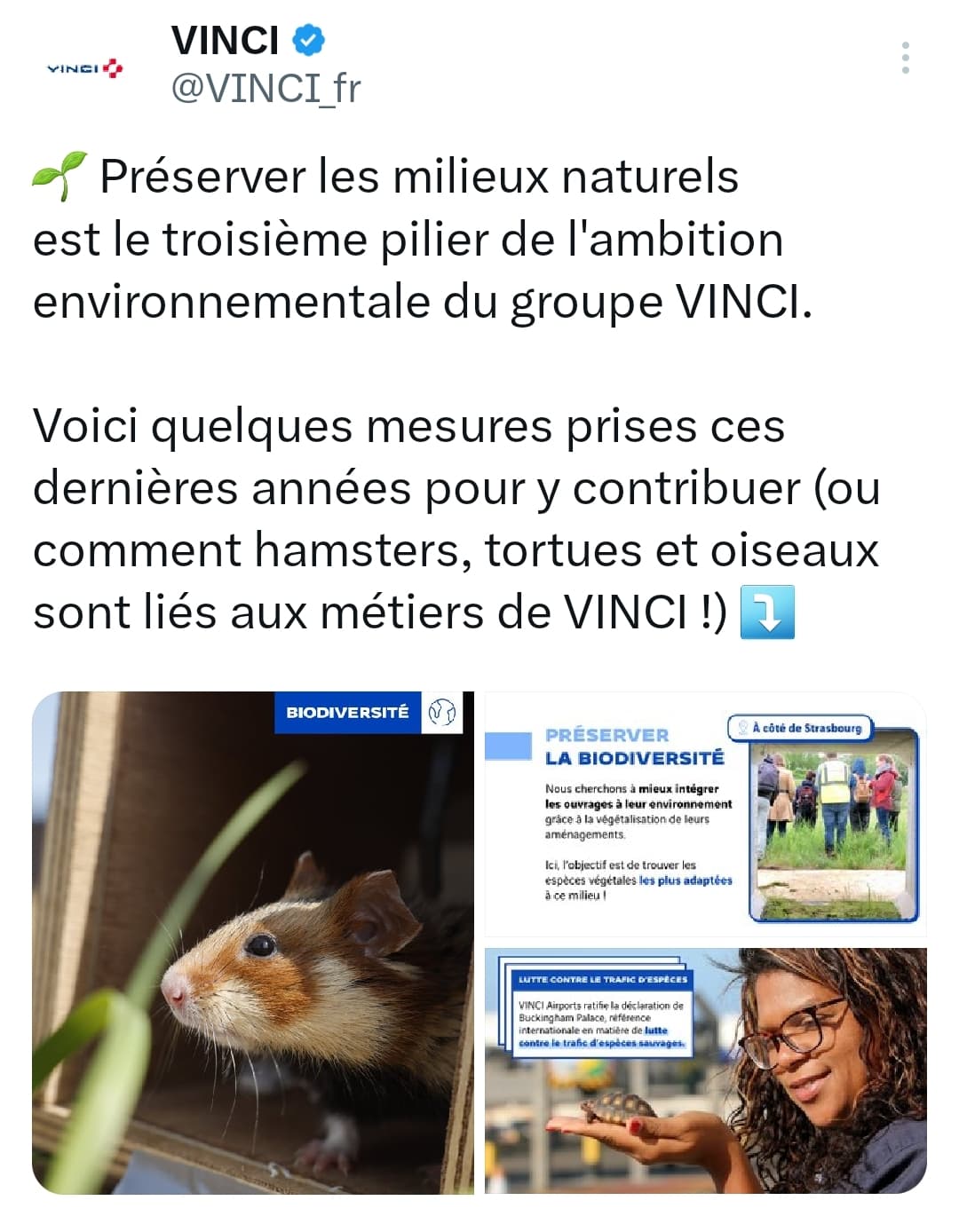Open the tweet's three-dot overflow menu

tap(905, 58)
